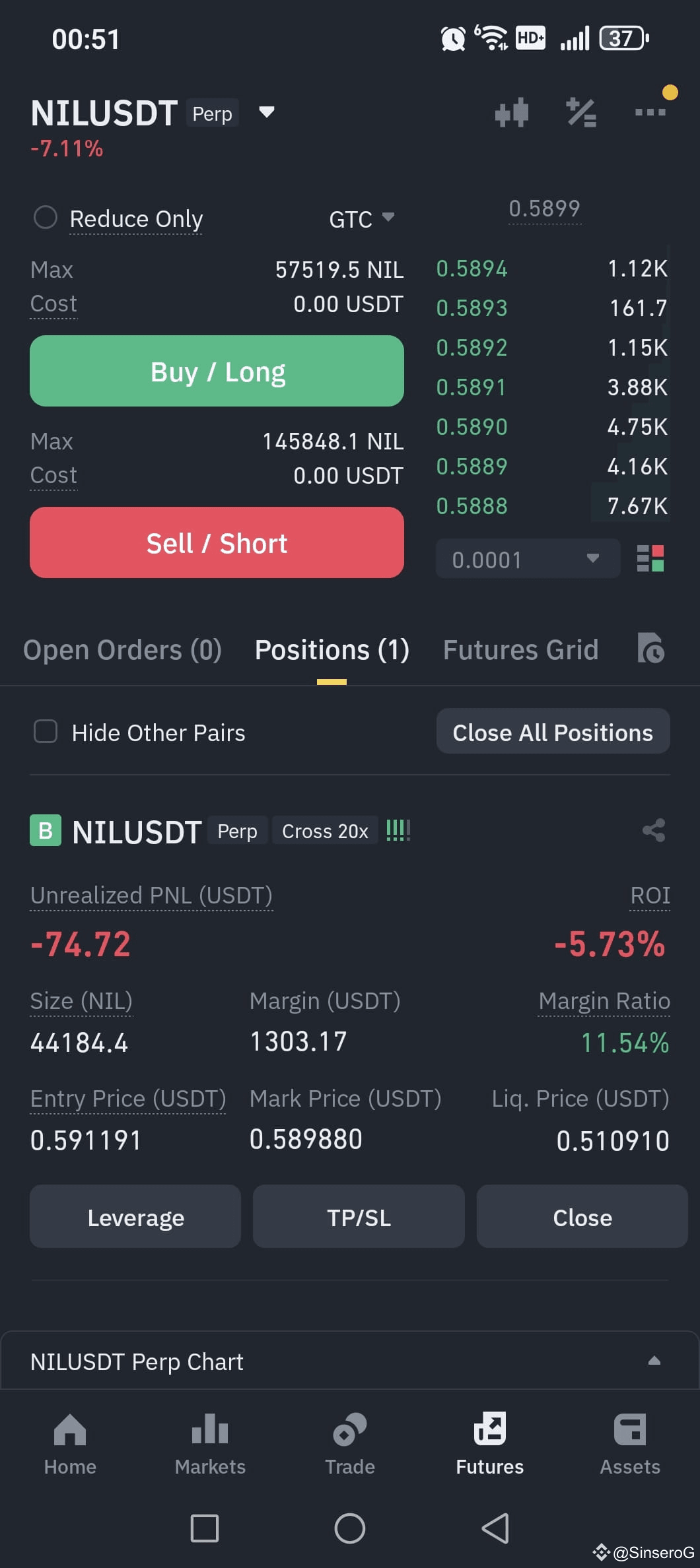Open the NILUSDT pair selector dropdown
700x1568 pixels.
click(x=266, y=112)
